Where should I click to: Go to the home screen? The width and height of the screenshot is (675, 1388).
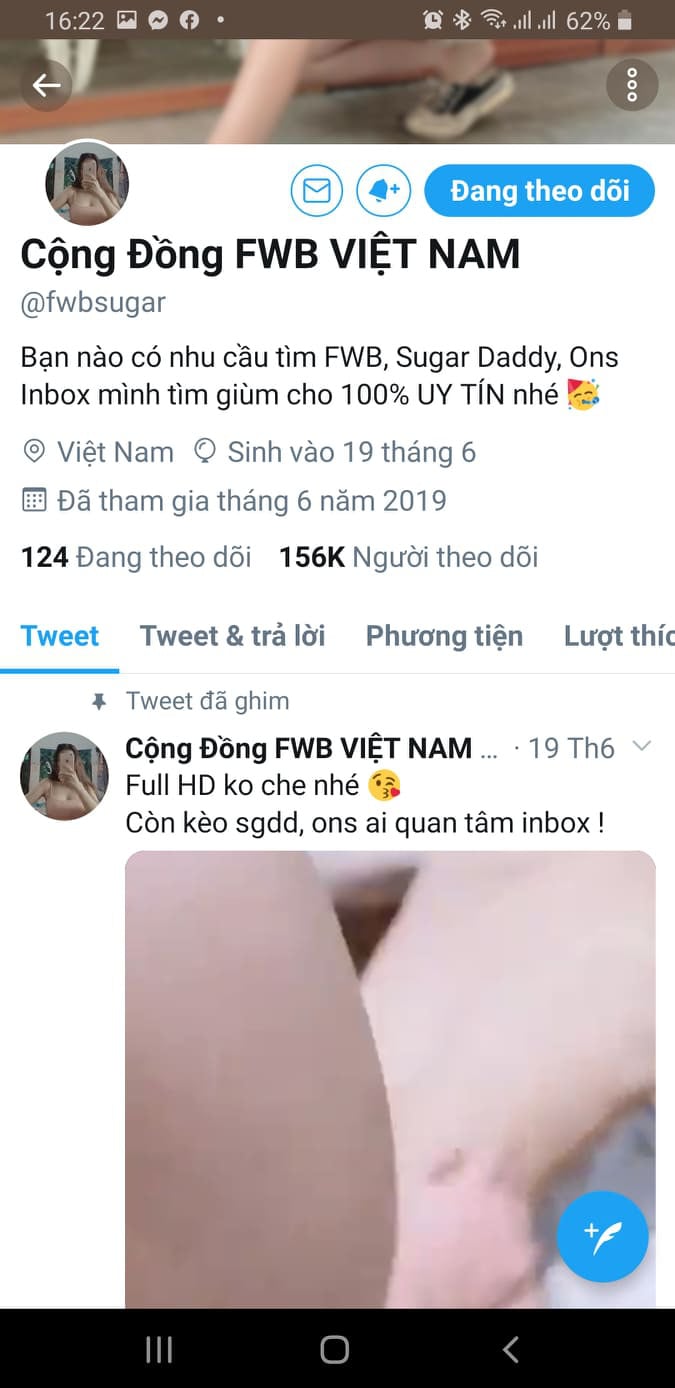[335, 1349]
